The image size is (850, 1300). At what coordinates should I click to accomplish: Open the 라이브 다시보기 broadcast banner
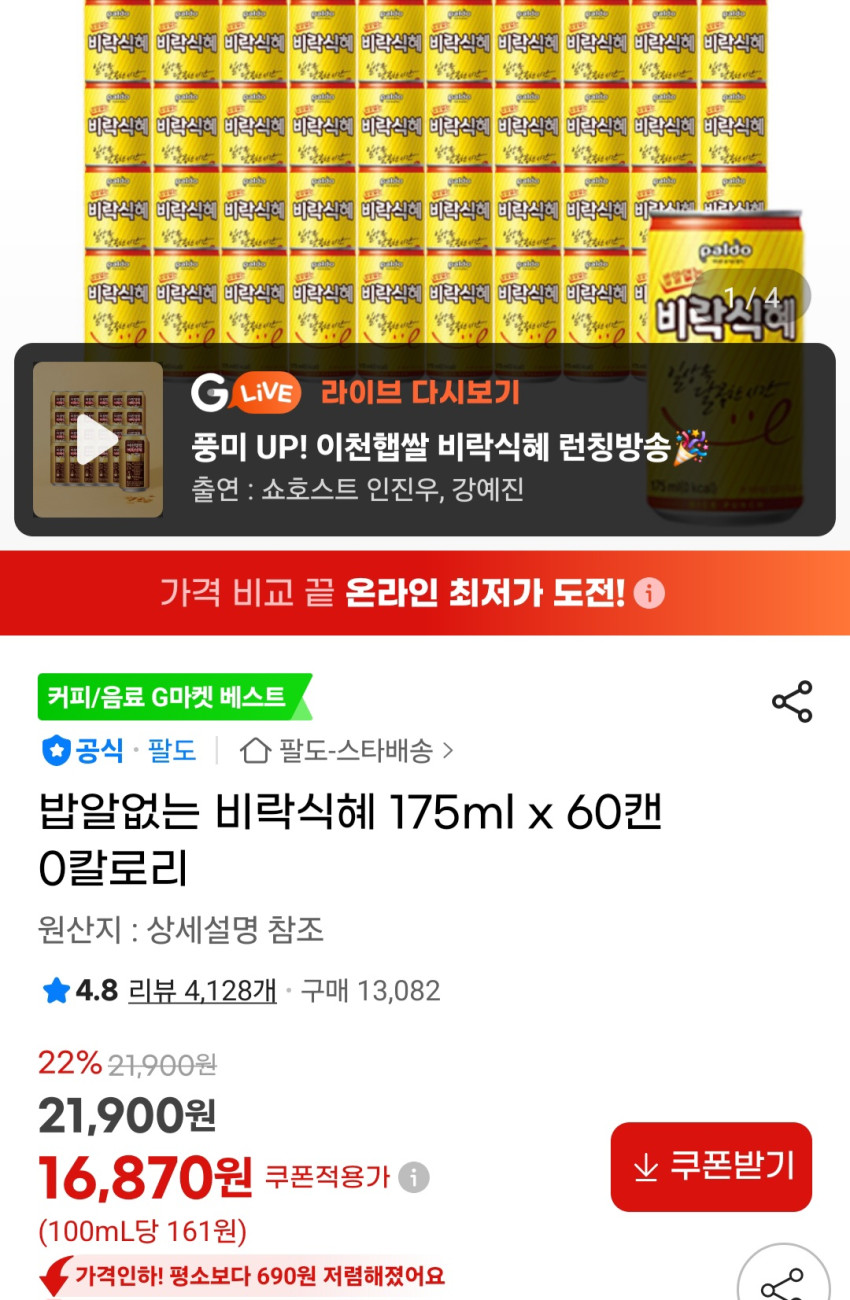(x=425, y=440)
